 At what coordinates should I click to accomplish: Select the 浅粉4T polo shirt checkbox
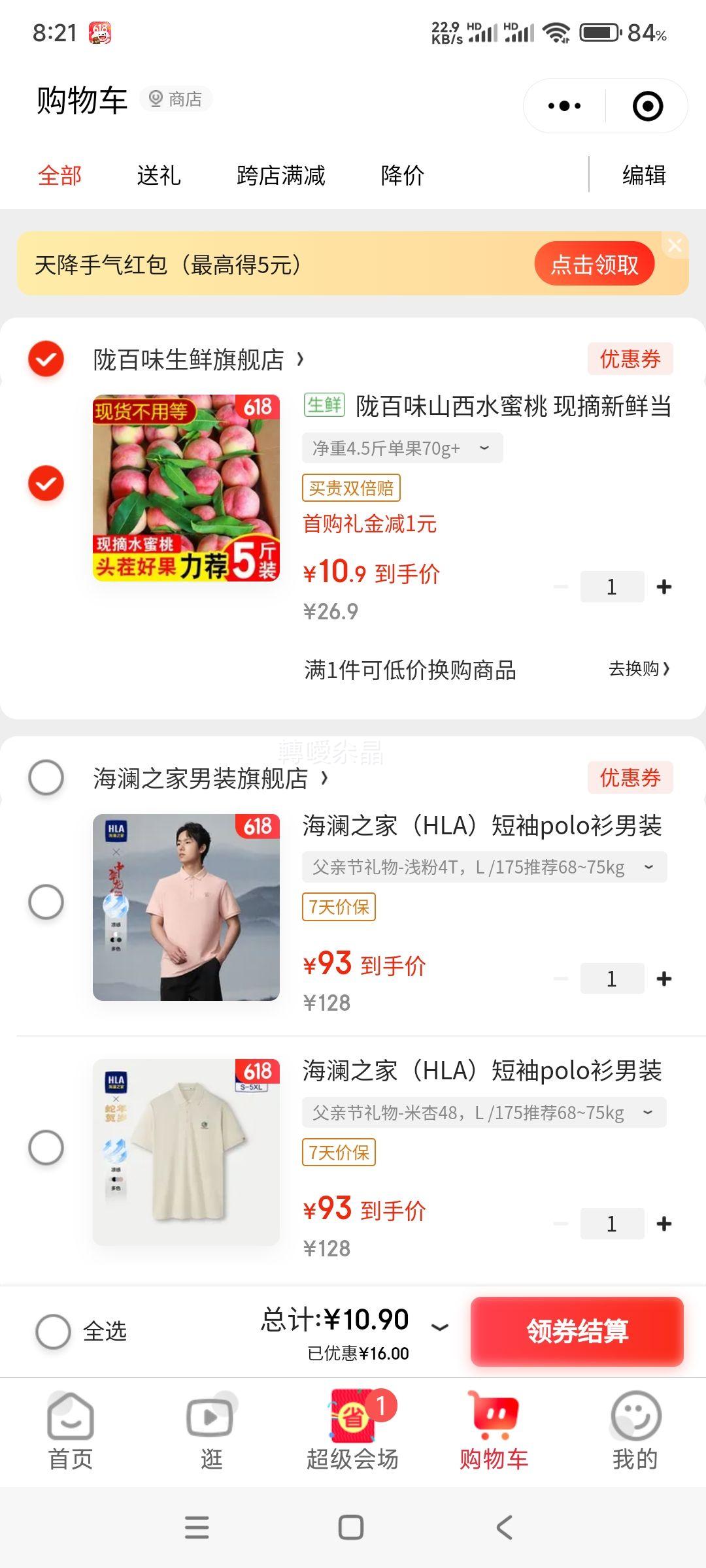pos(46,902)
